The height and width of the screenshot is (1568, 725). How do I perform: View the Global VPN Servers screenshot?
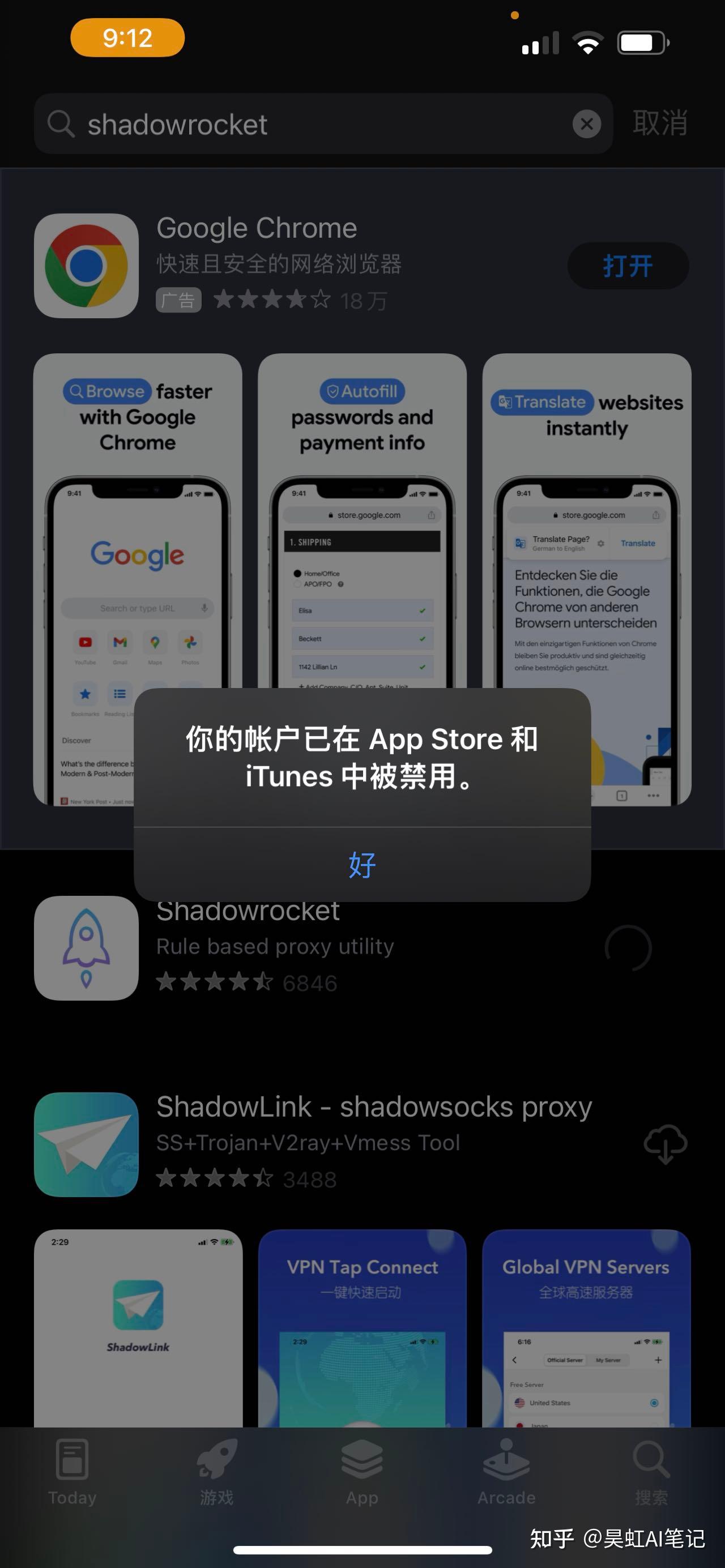tap(586, 1328)
